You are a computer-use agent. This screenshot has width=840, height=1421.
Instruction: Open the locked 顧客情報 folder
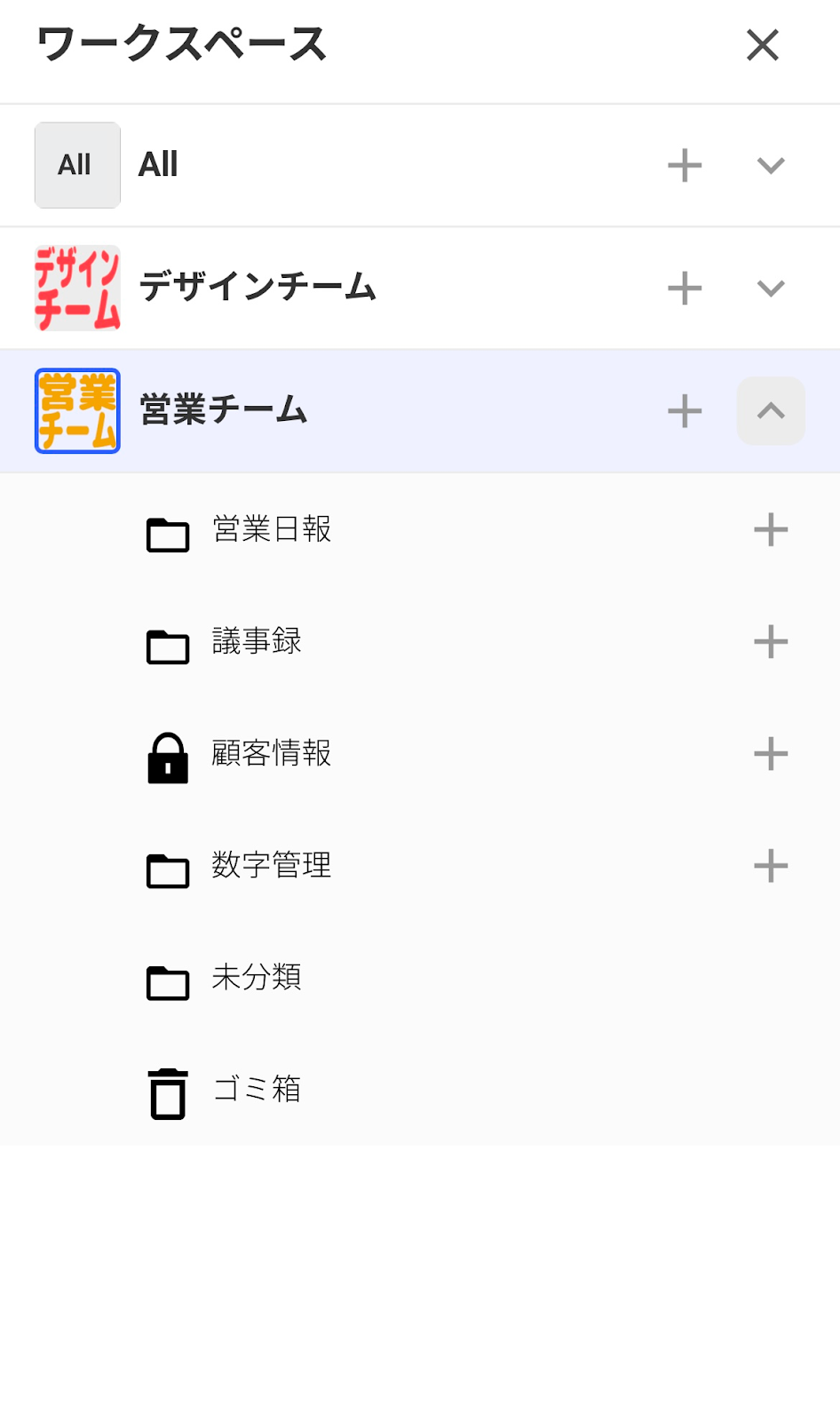click(x=420, y=754)
